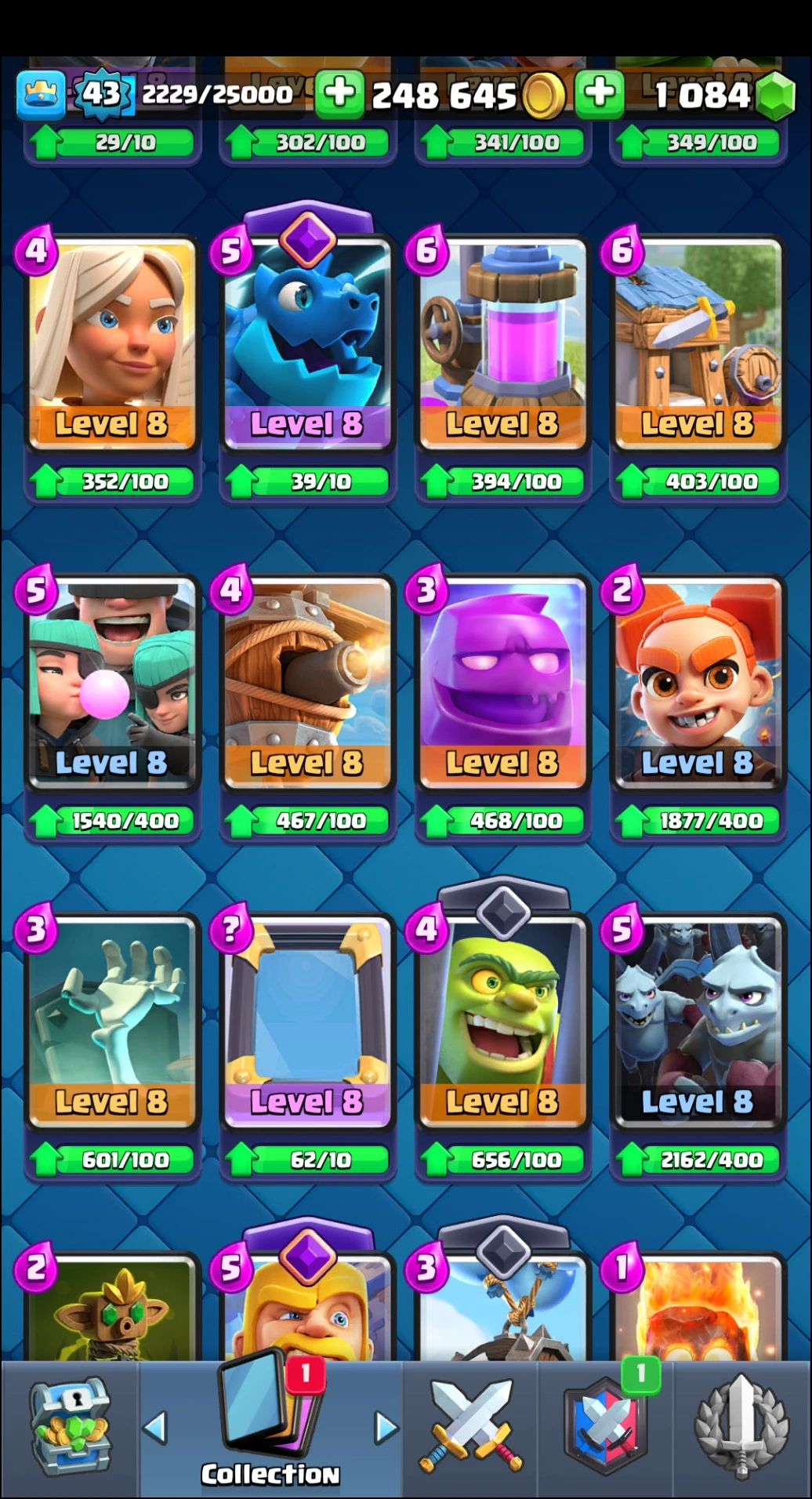Tap the right arrow beside Collection
Screen dimensions: 812x1499
click(x=385, y=1428)
